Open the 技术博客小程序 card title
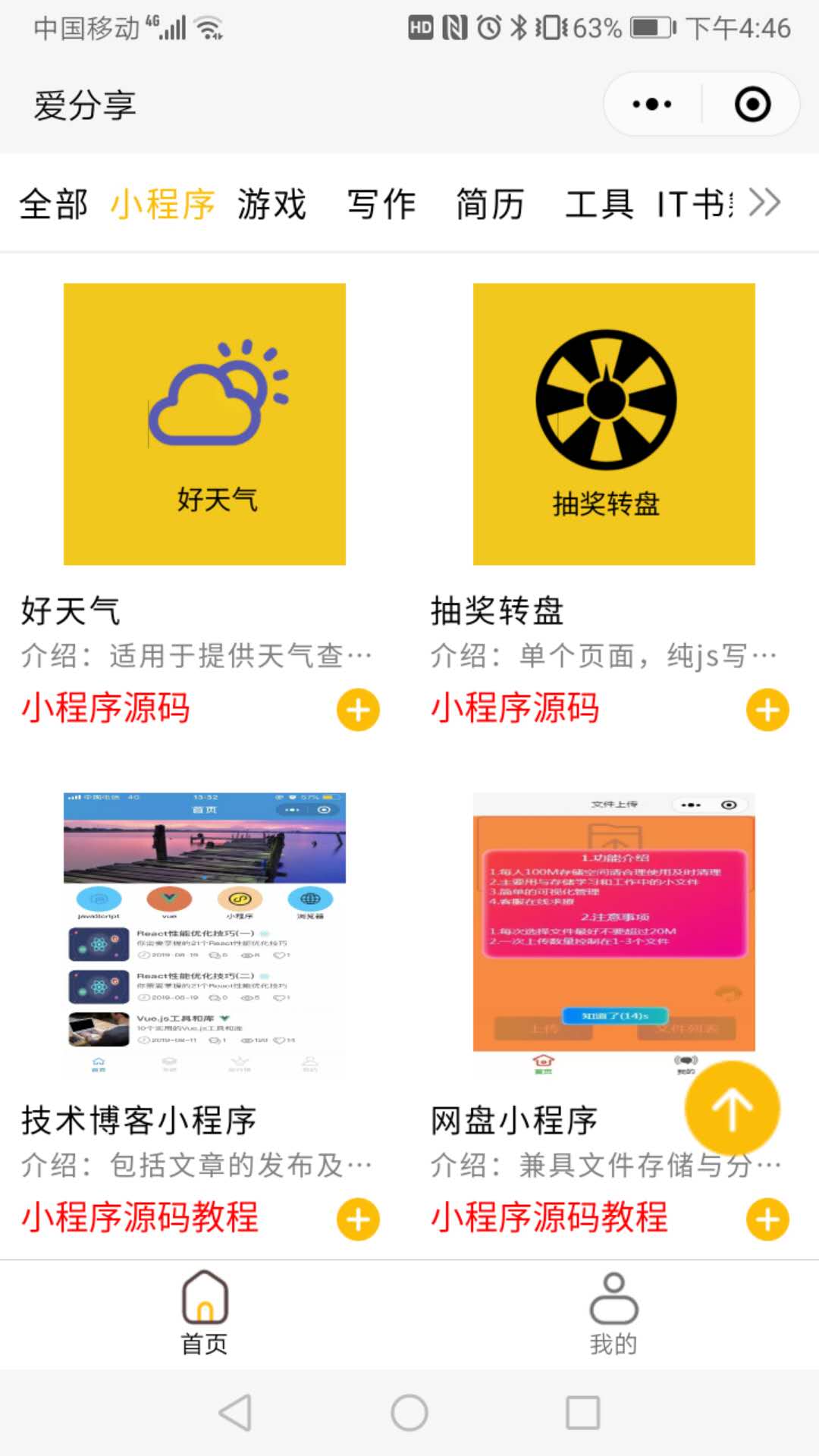The width and height of the screenshot is (819, 1456). [x=140, y=1119]
